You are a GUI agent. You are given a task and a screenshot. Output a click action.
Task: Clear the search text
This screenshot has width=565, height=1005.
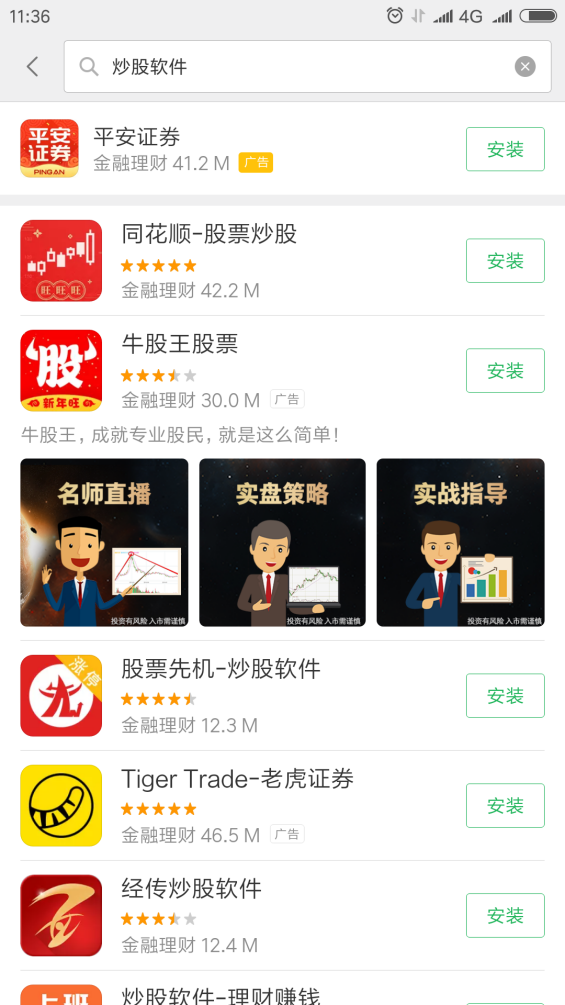[x=525, y=67]
